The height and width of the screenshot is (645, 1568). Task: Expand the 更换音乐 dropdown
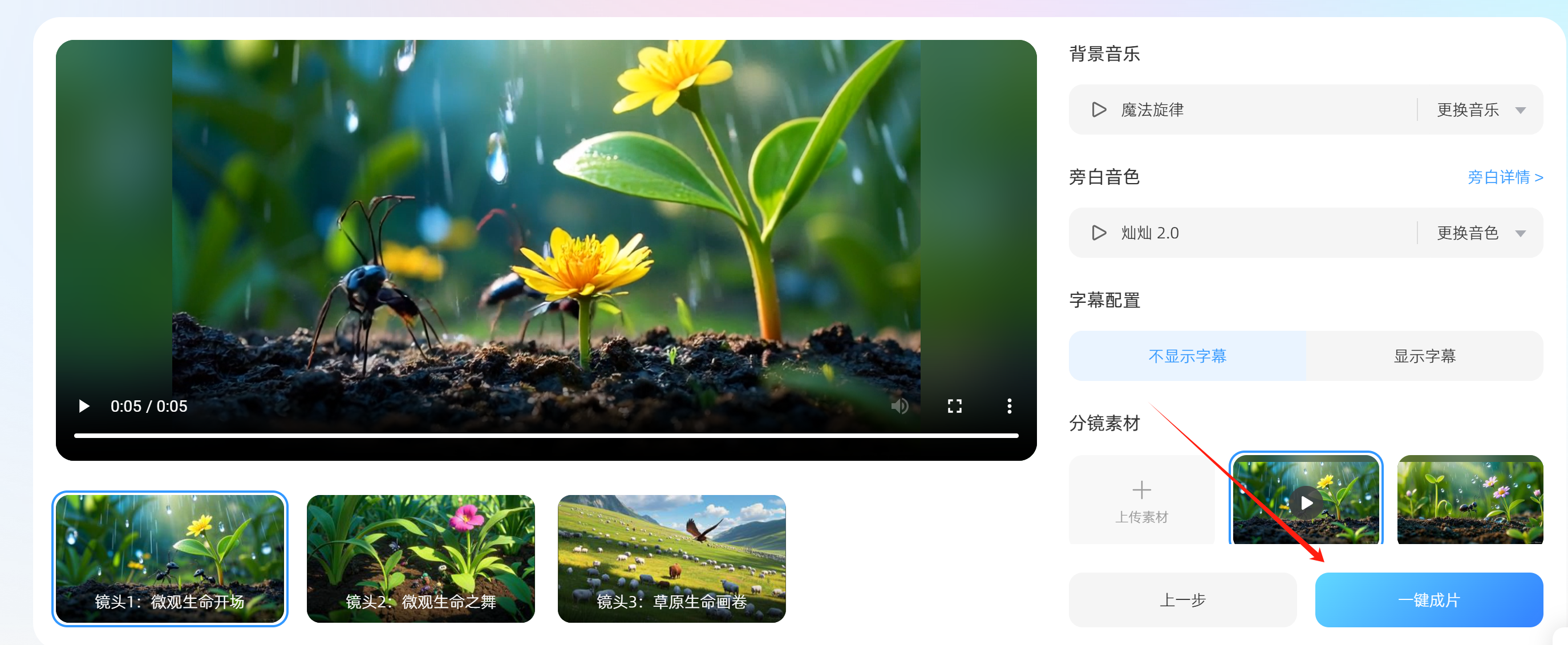(x=1480, y=110)
